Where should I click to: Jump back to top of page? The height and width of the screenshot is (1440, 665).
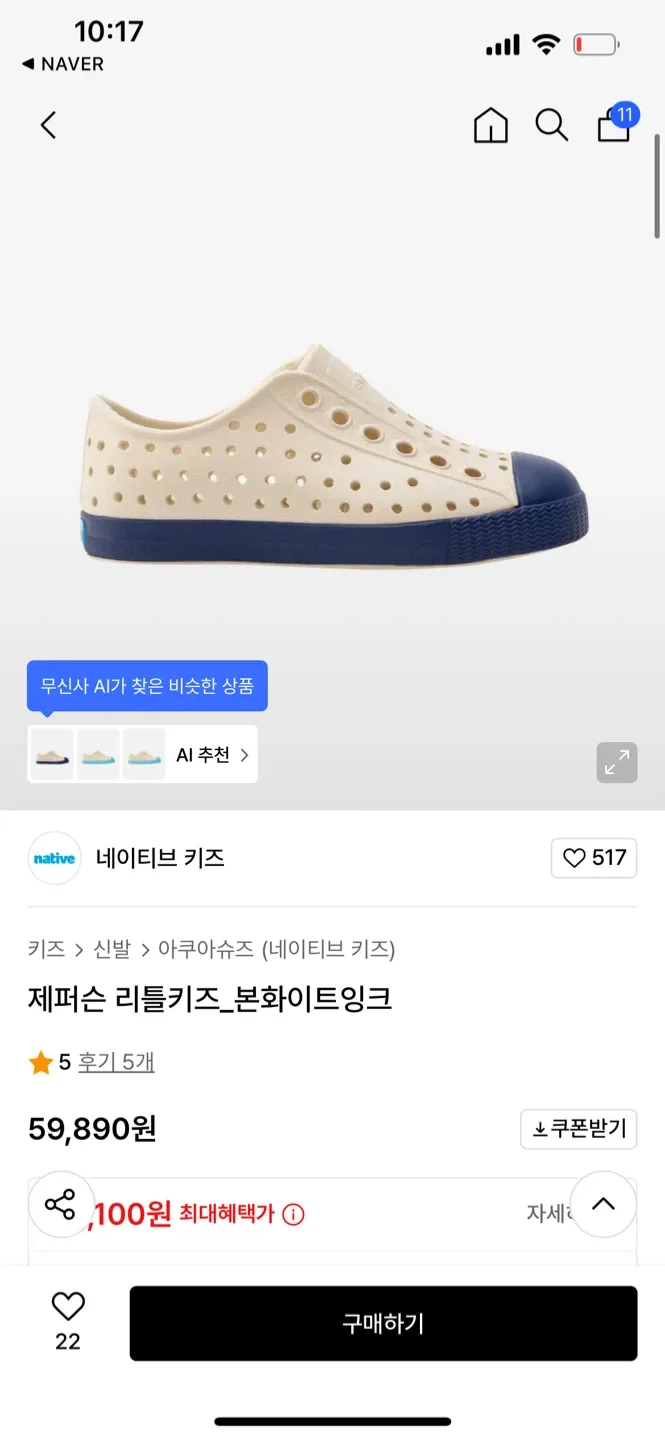603,1205
